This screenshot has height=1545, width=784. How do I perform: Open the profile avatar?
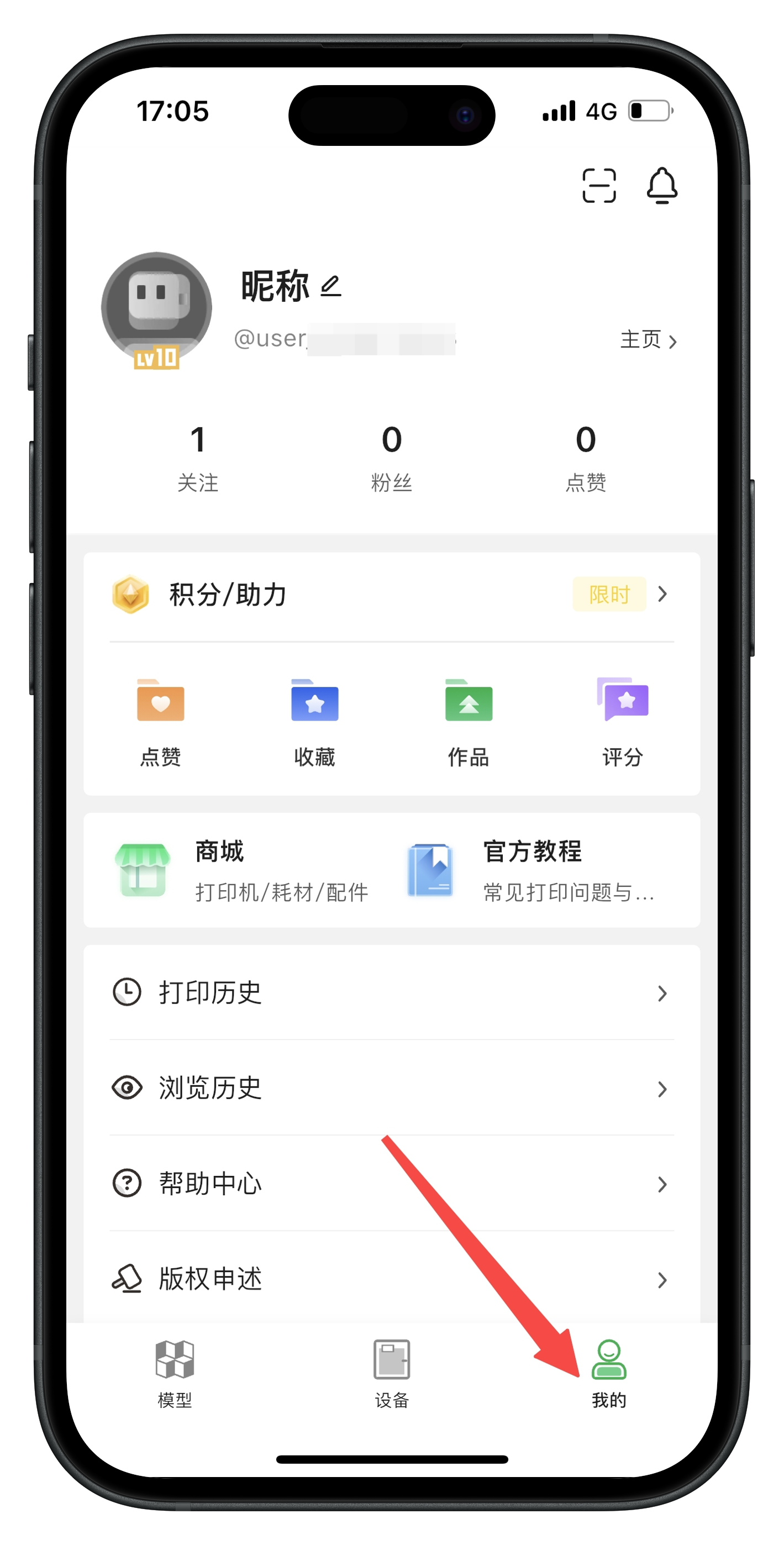click(x=156, y=308)
